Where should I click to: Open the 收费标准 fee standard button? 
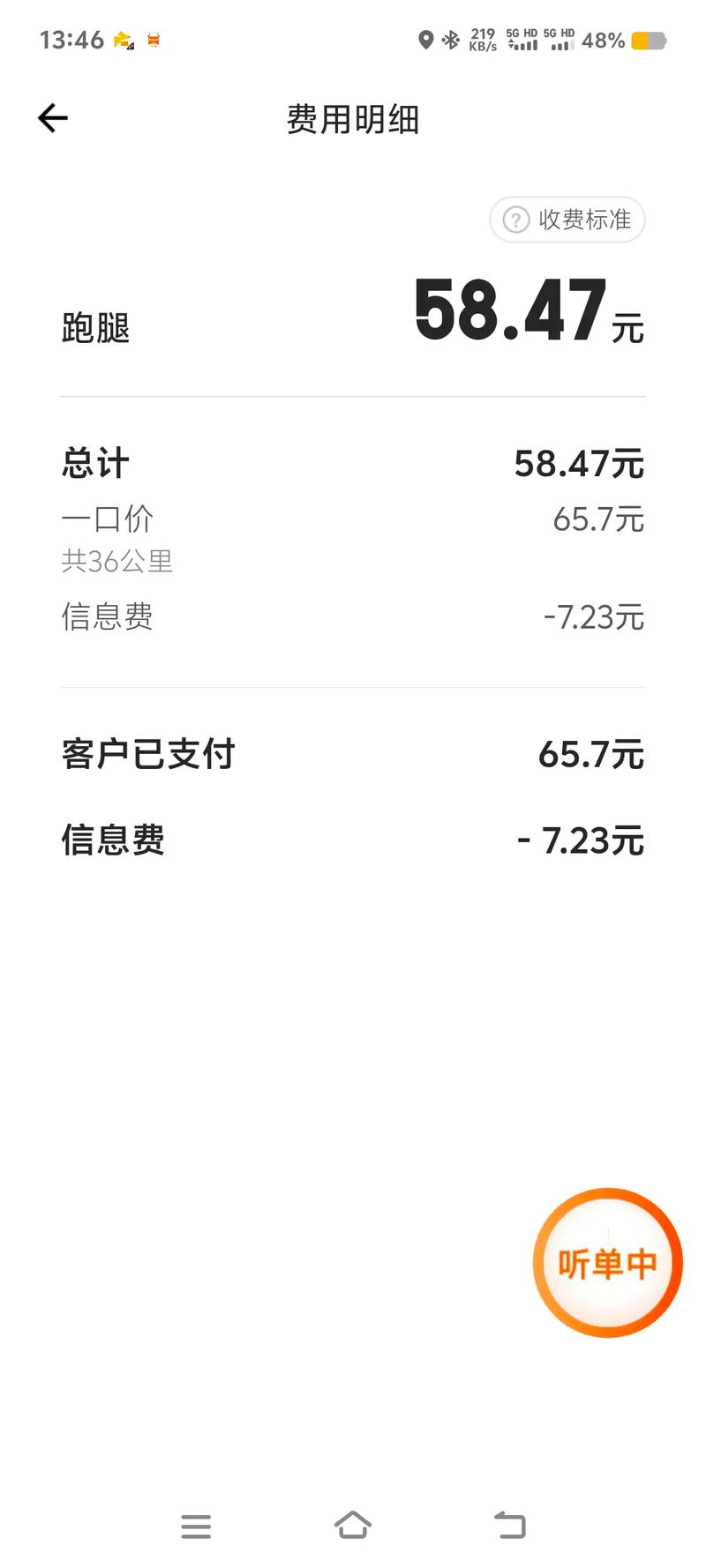coord(567,220)
